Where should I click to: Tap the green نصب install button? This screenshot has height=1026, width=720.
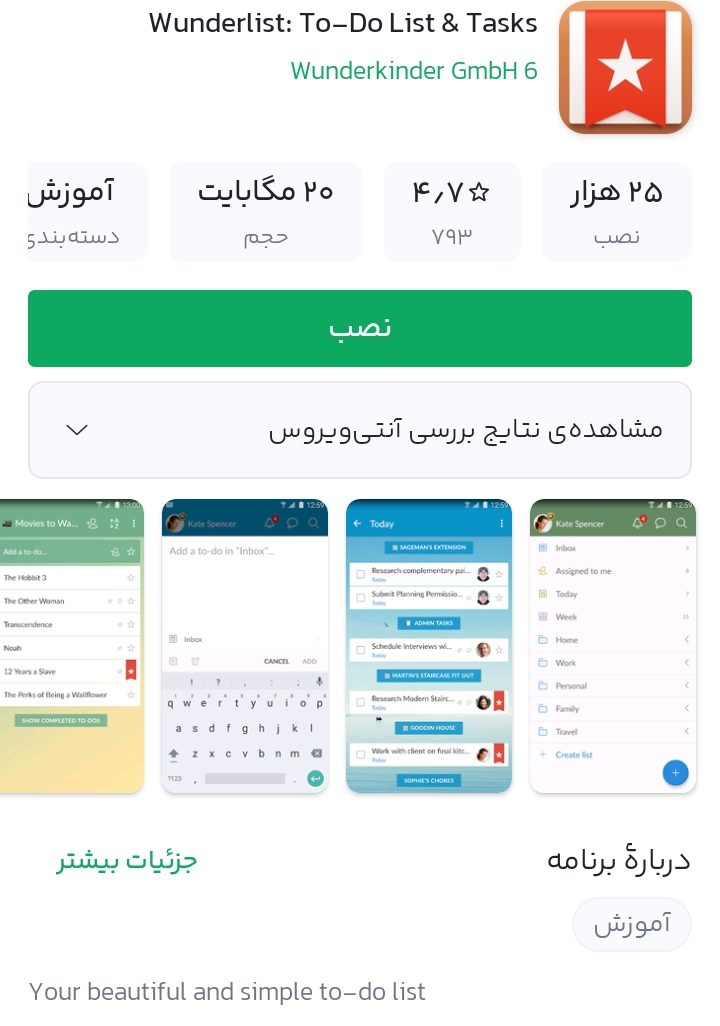(360, 328)
